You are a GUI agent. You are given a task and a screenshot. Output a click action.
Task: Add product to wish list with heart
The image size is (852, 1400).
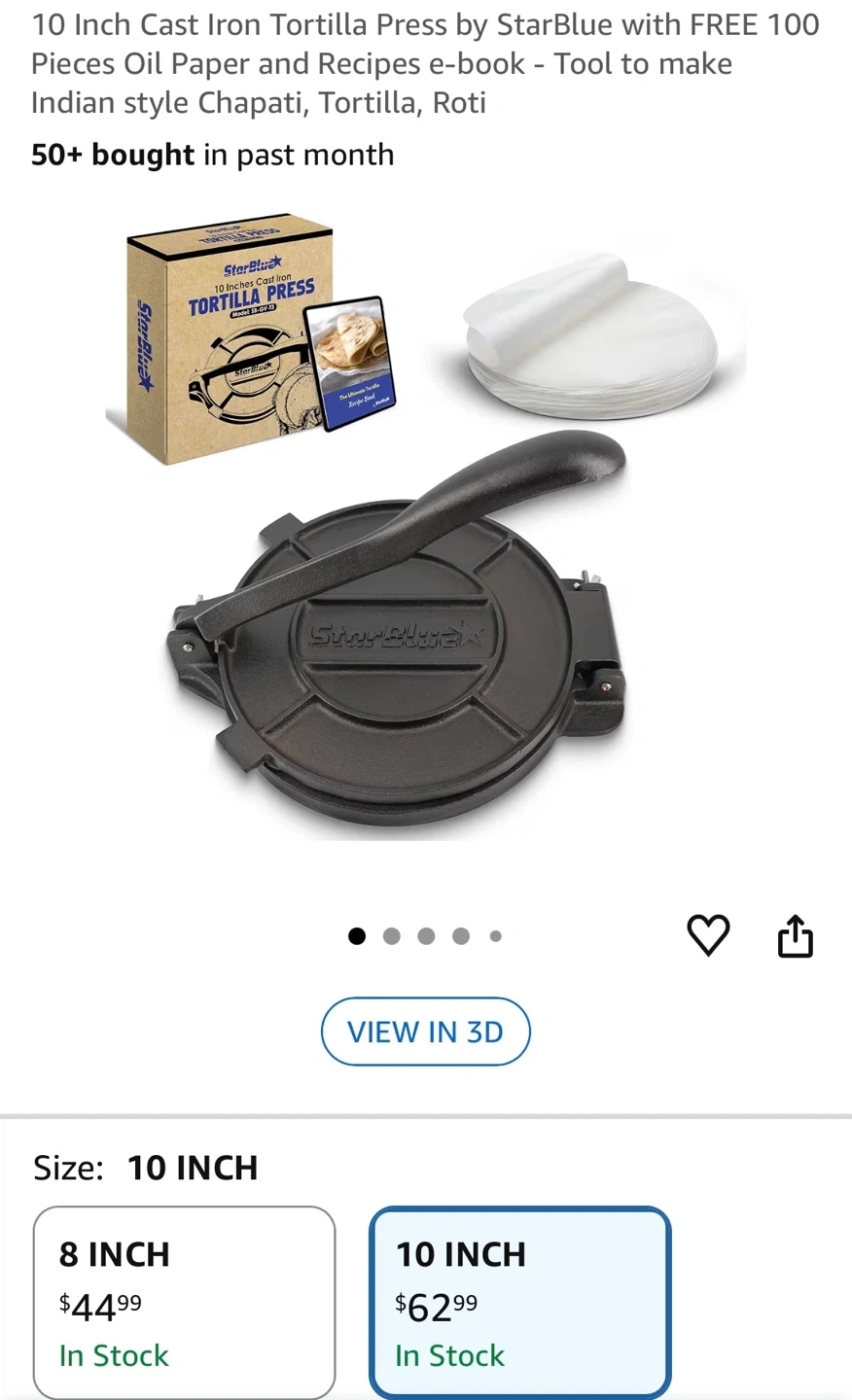[708, 935]
